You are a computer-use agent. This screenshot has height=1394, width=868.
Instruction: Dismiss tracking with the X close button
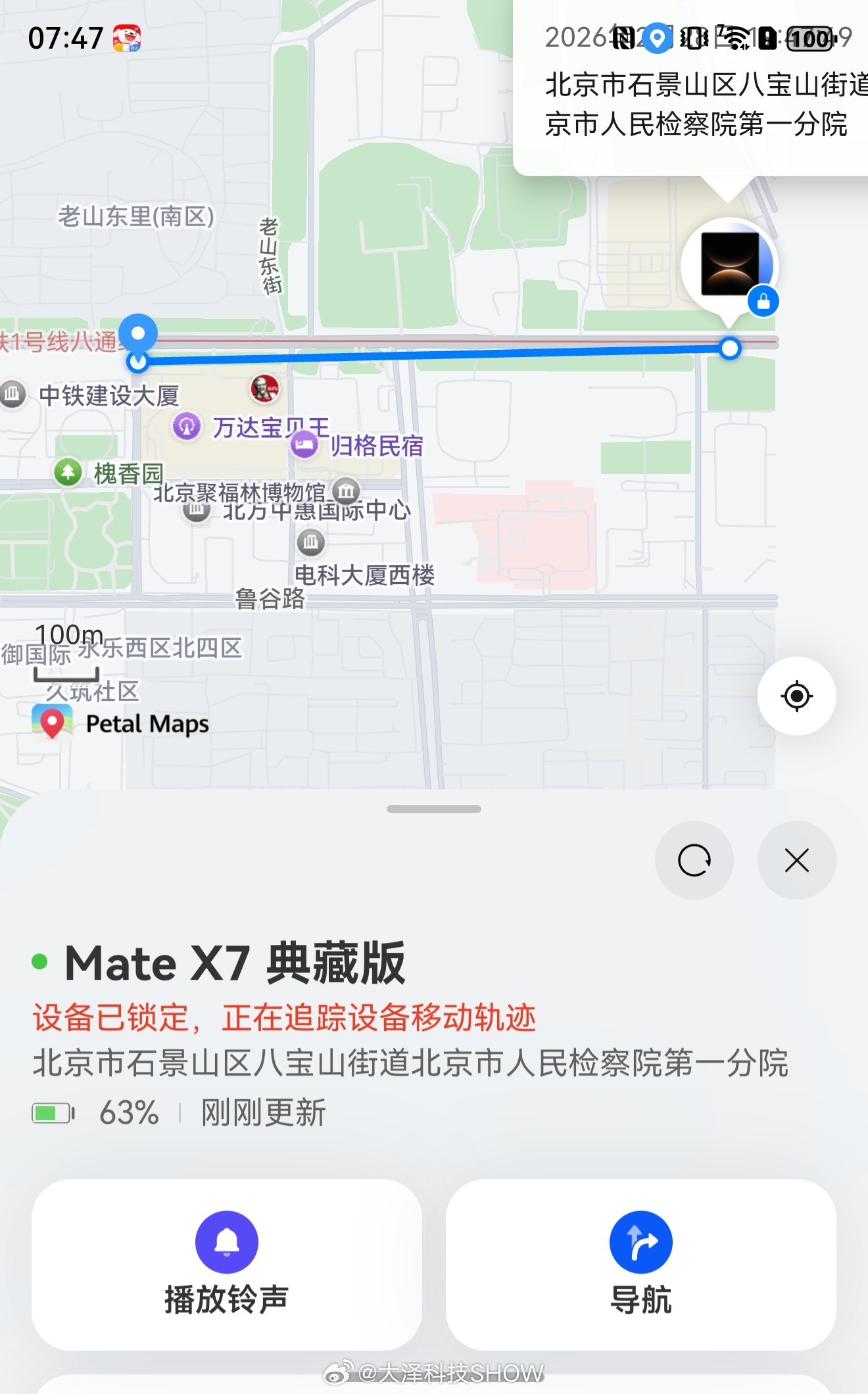click(796, 860)
